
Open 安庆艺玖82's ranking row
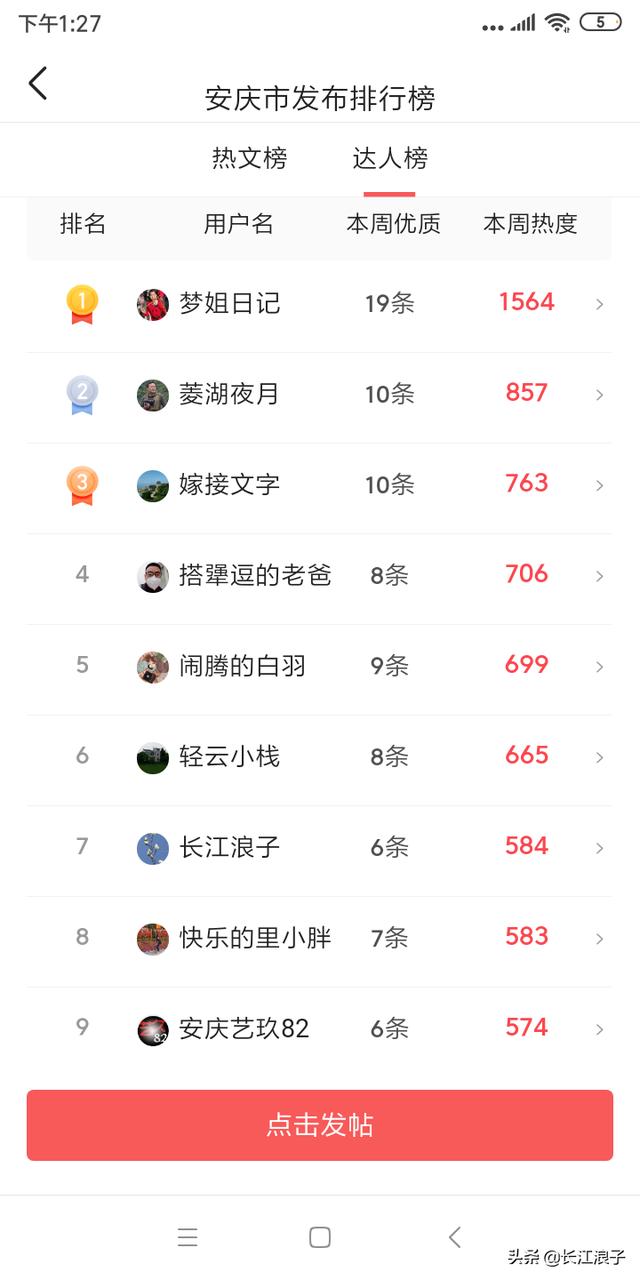click(319, 1028)
